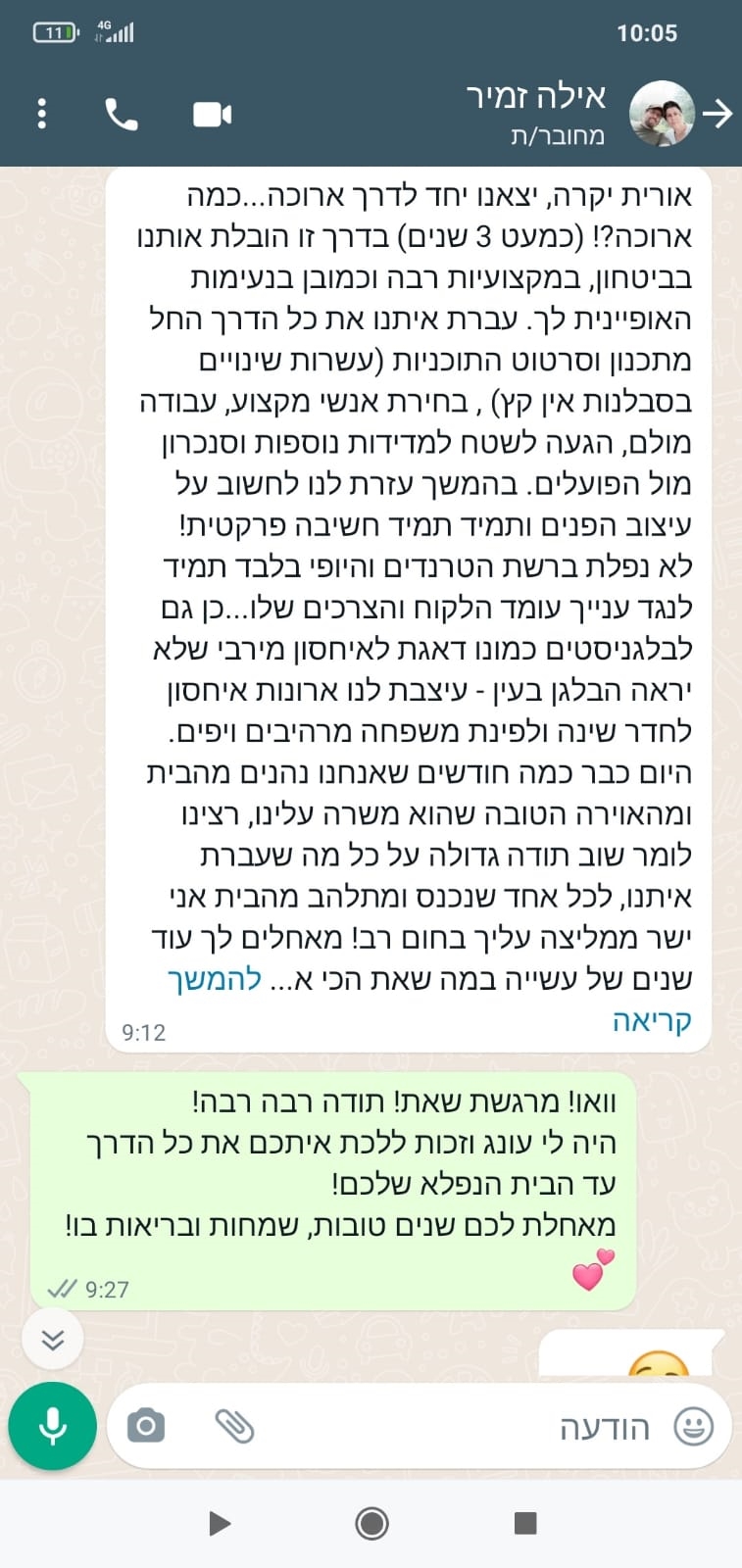Screen dimensions: 742x1568
Task: Open the chat overflow menu
Action: (41, 115)
